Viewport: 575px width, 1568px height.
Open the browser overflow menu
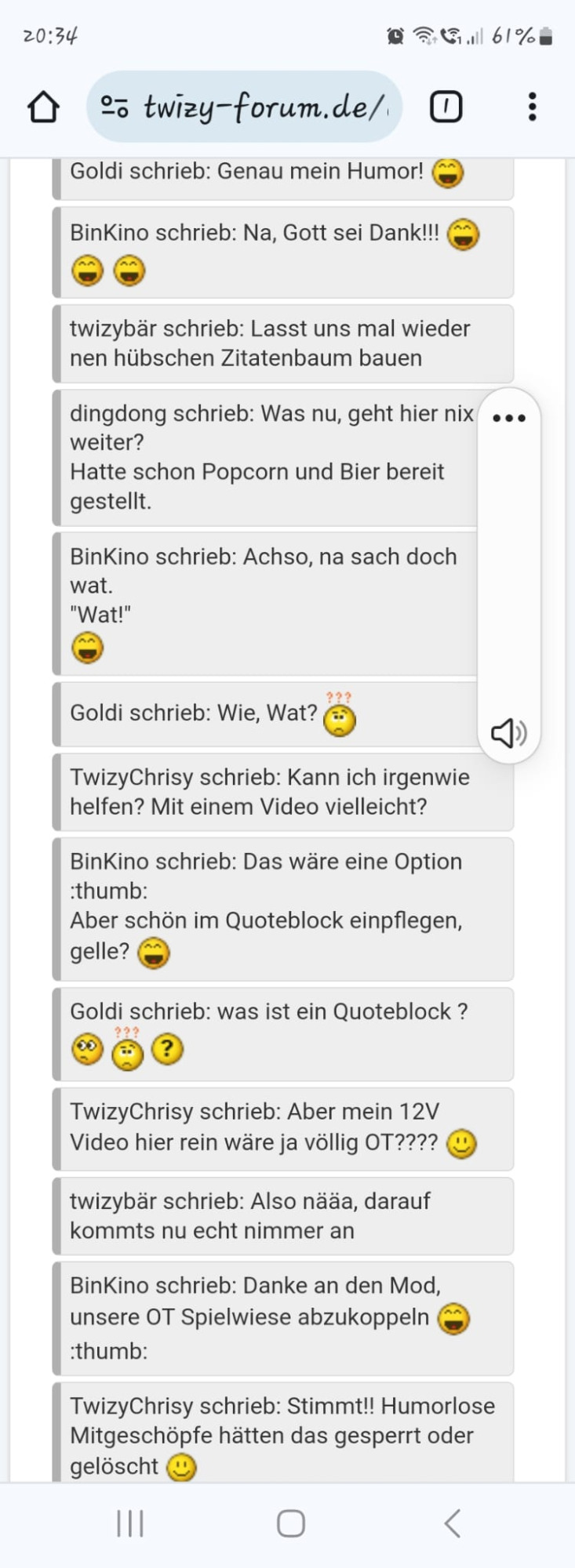pyautogui.click(x=532, y=107)
